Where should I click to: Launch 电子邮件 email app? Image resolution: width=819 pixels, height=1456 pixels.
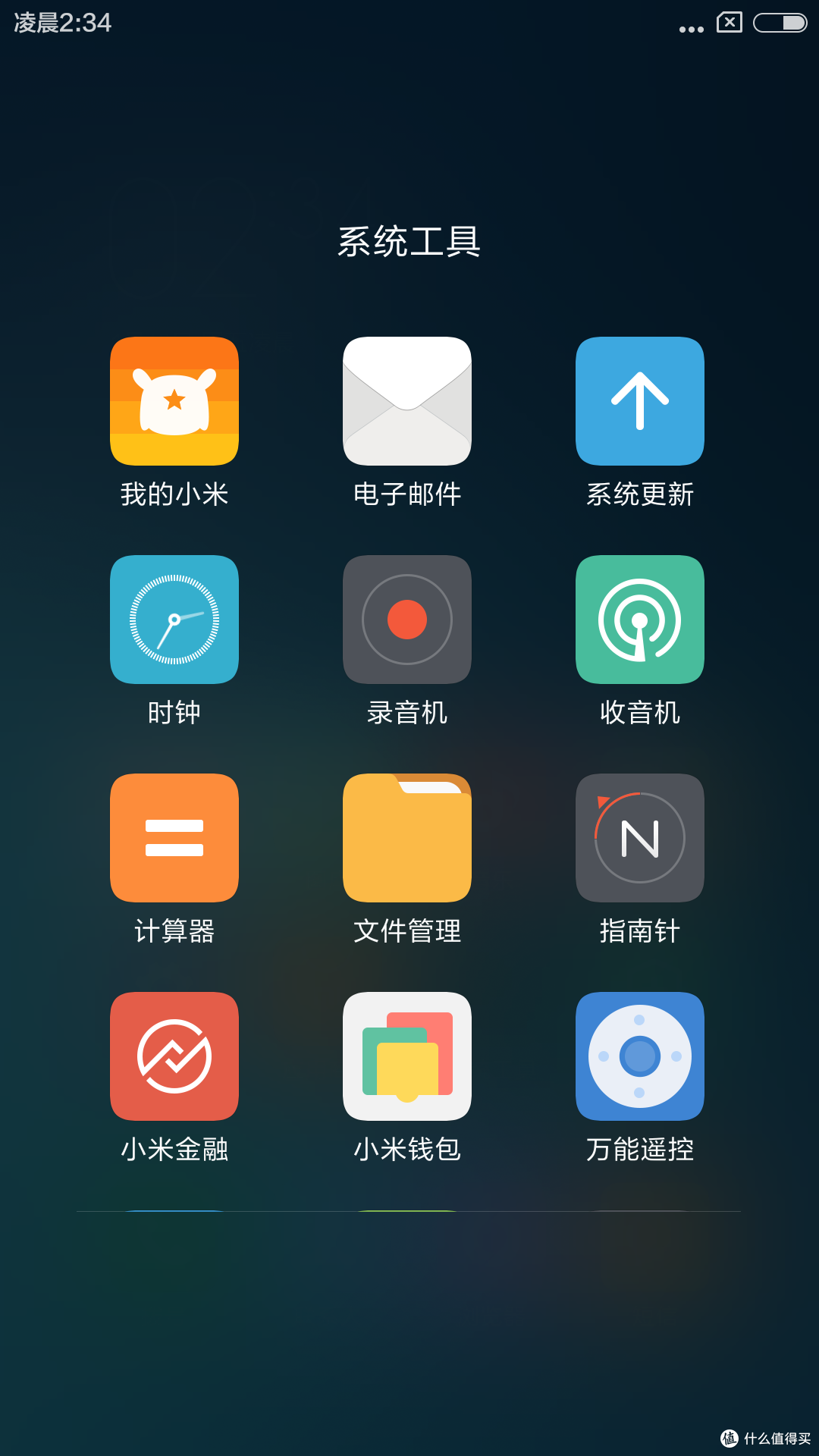click(x=407, y=401)
